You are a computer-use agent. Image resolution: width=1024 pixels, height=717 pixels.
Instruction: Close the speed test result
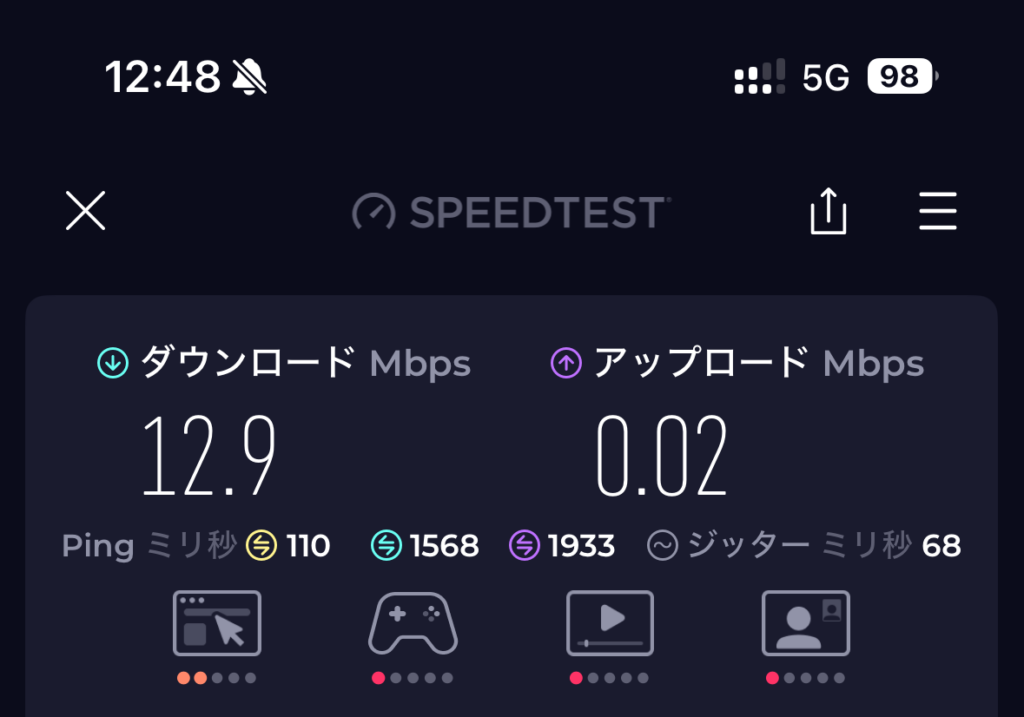(86, 212)
